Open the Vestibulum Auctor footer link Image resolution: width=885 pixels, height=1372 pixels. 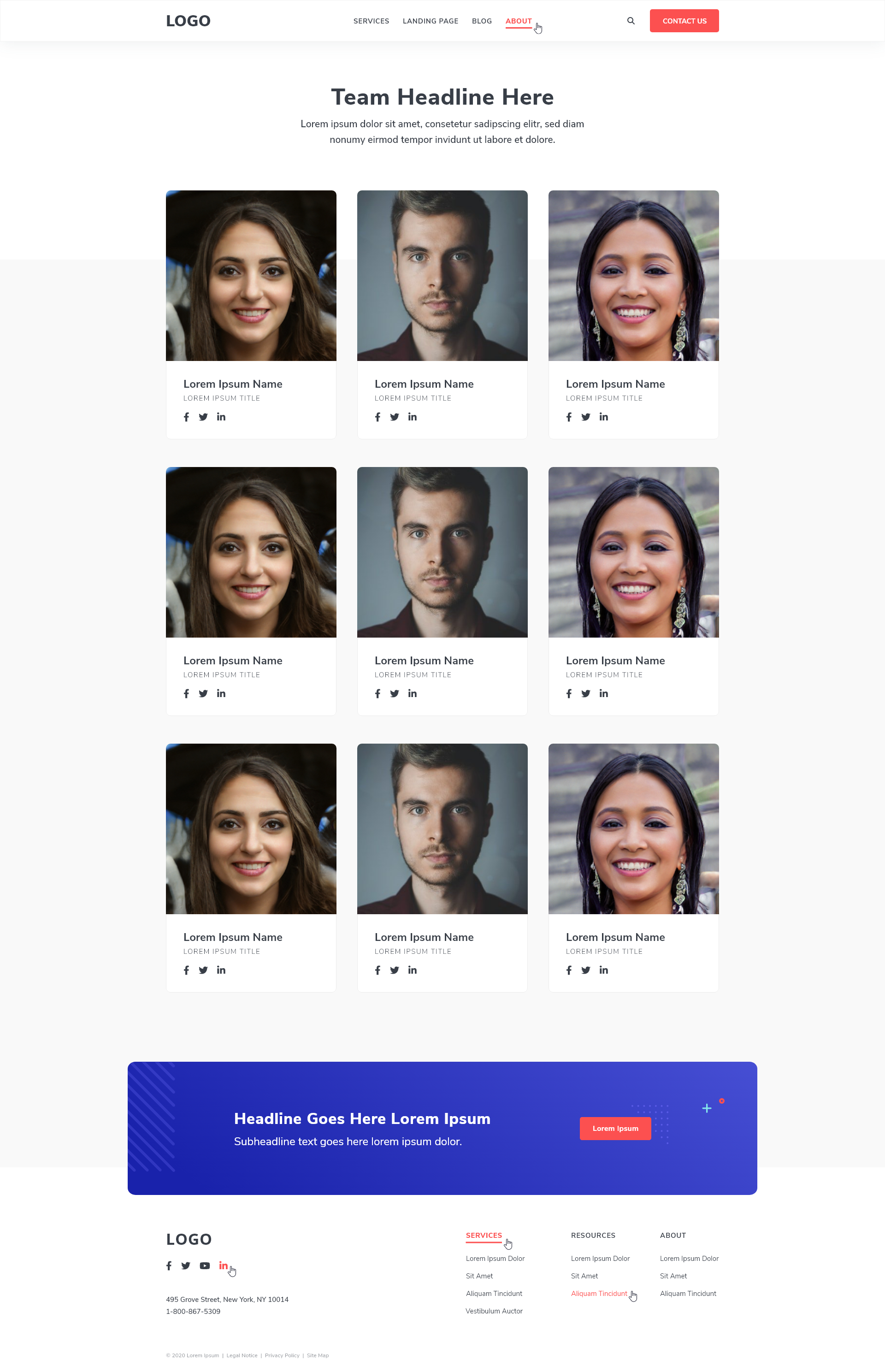click(x=494, y=1311)
